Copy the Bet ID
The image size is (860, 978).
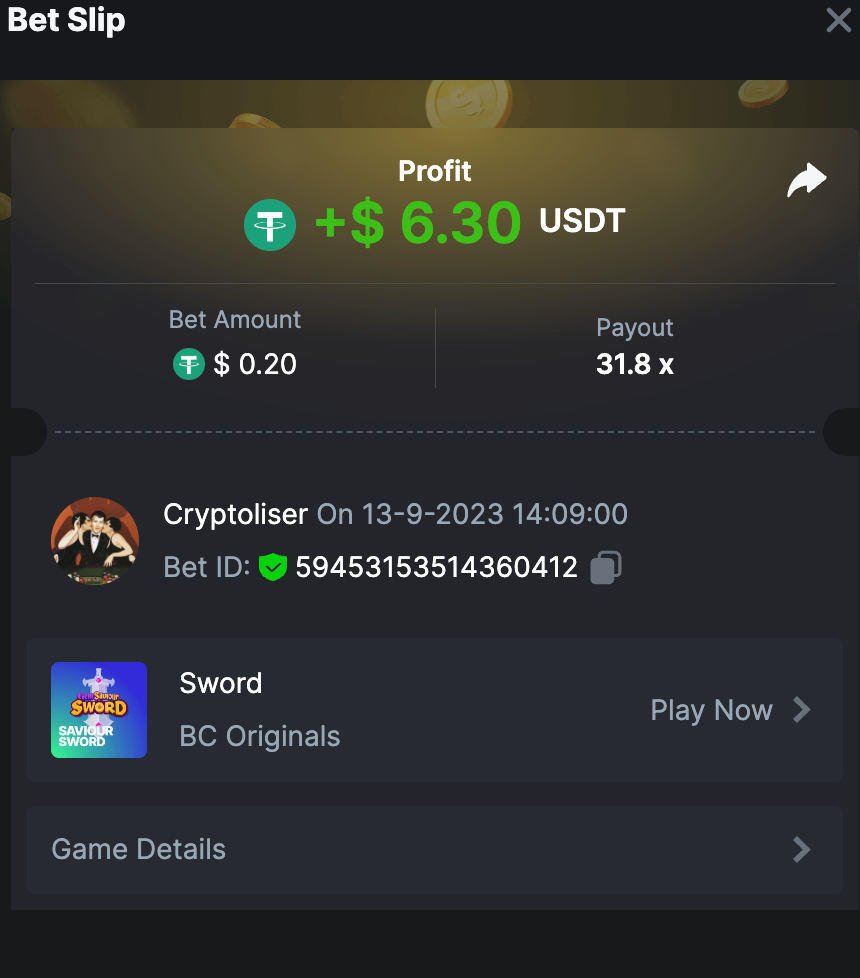point(606,567)
